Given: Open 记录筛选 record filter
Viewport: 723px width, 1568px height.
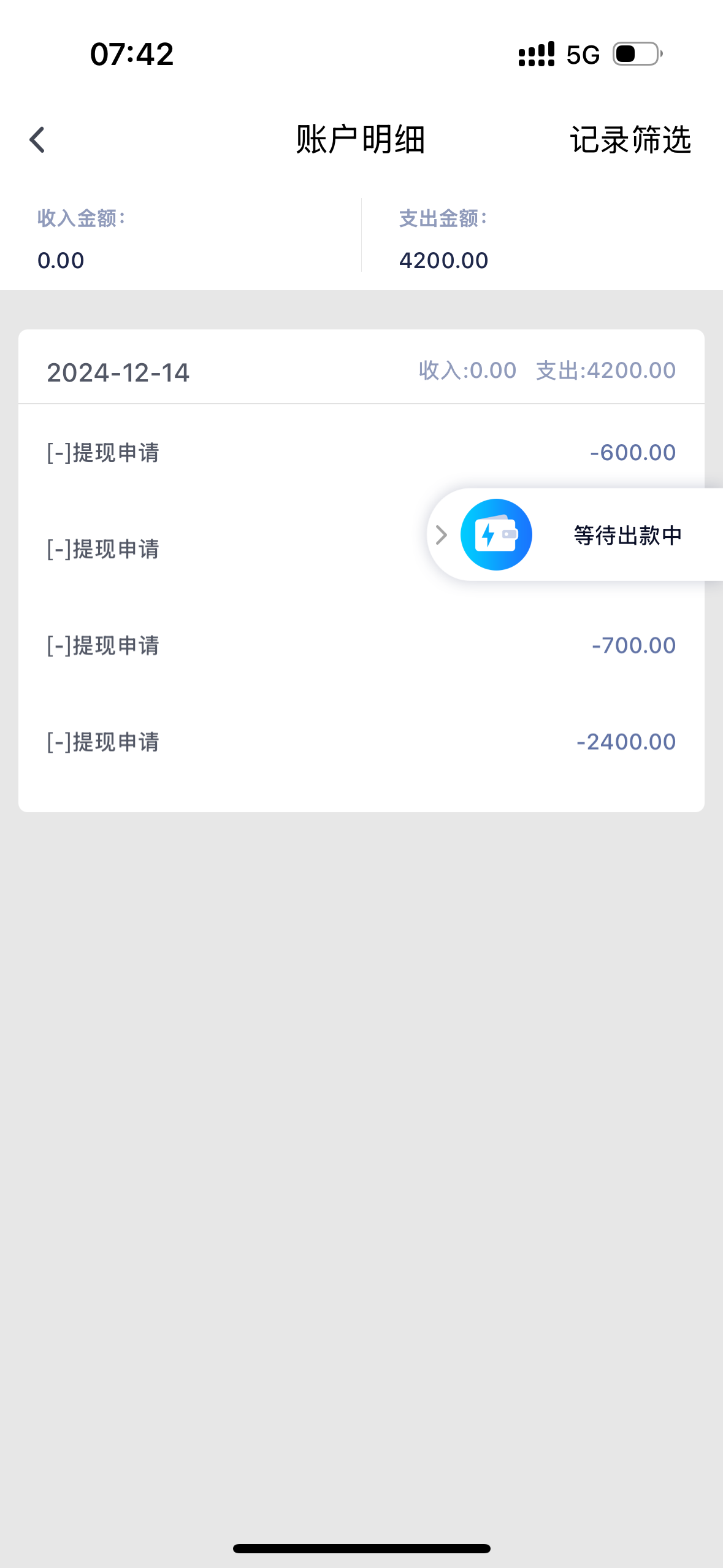Looking at the screenshot, I should coord(630,140).
